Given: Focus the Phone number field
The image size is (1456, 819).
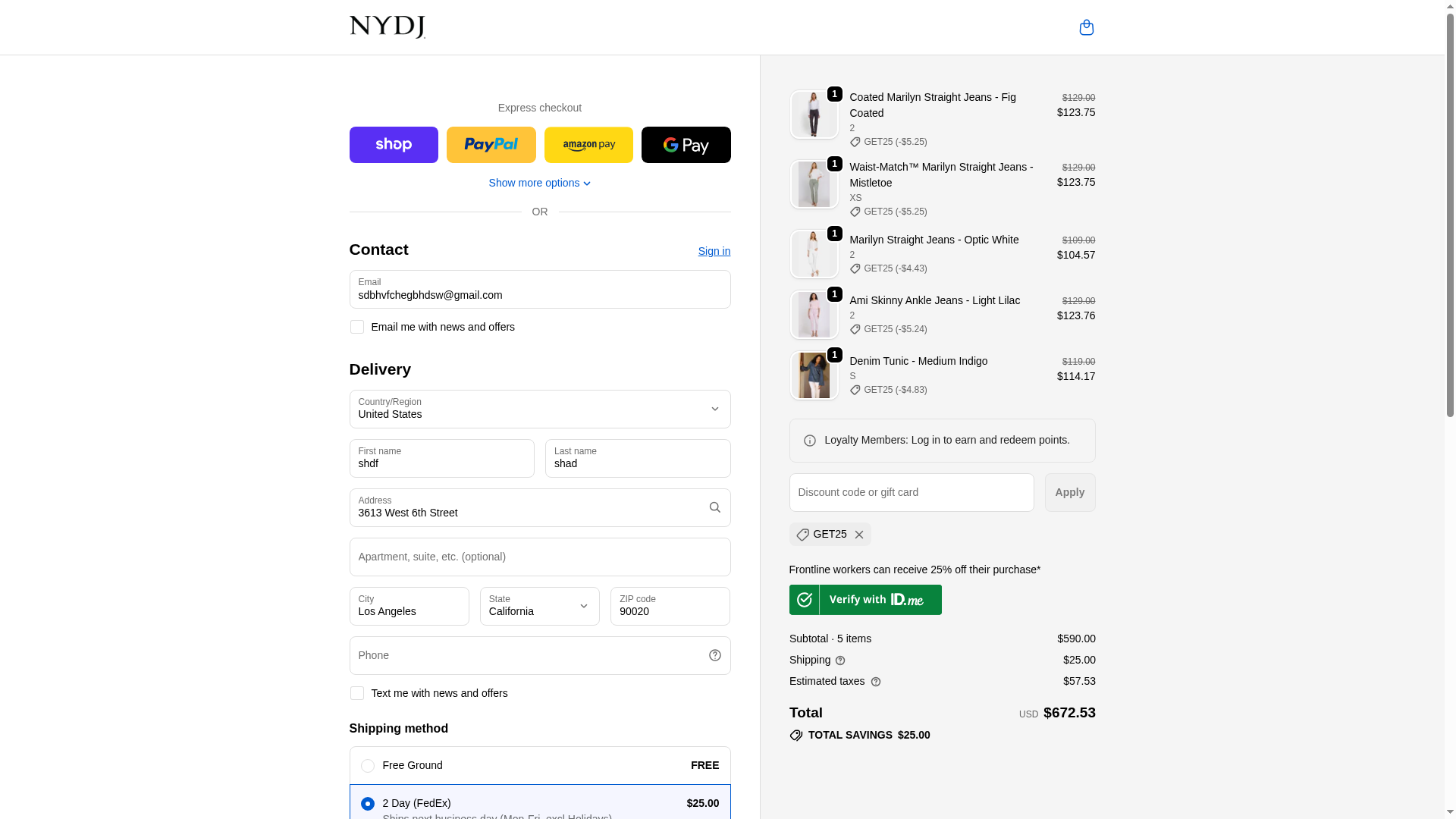Looking at the screenshot, I should [x=527, y=656].
